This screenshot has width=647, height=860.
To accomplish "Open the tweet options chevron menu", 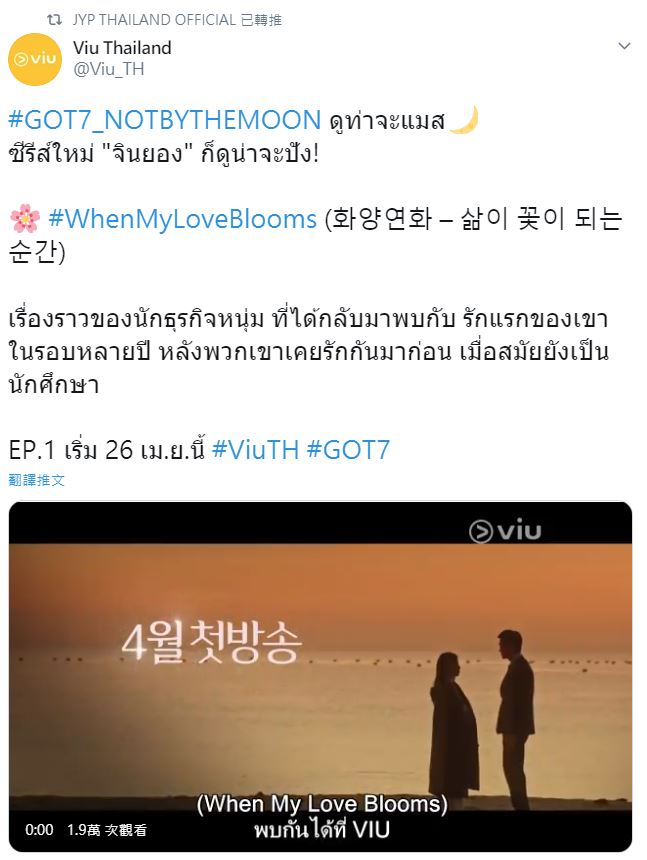I will tap(625, 47).
